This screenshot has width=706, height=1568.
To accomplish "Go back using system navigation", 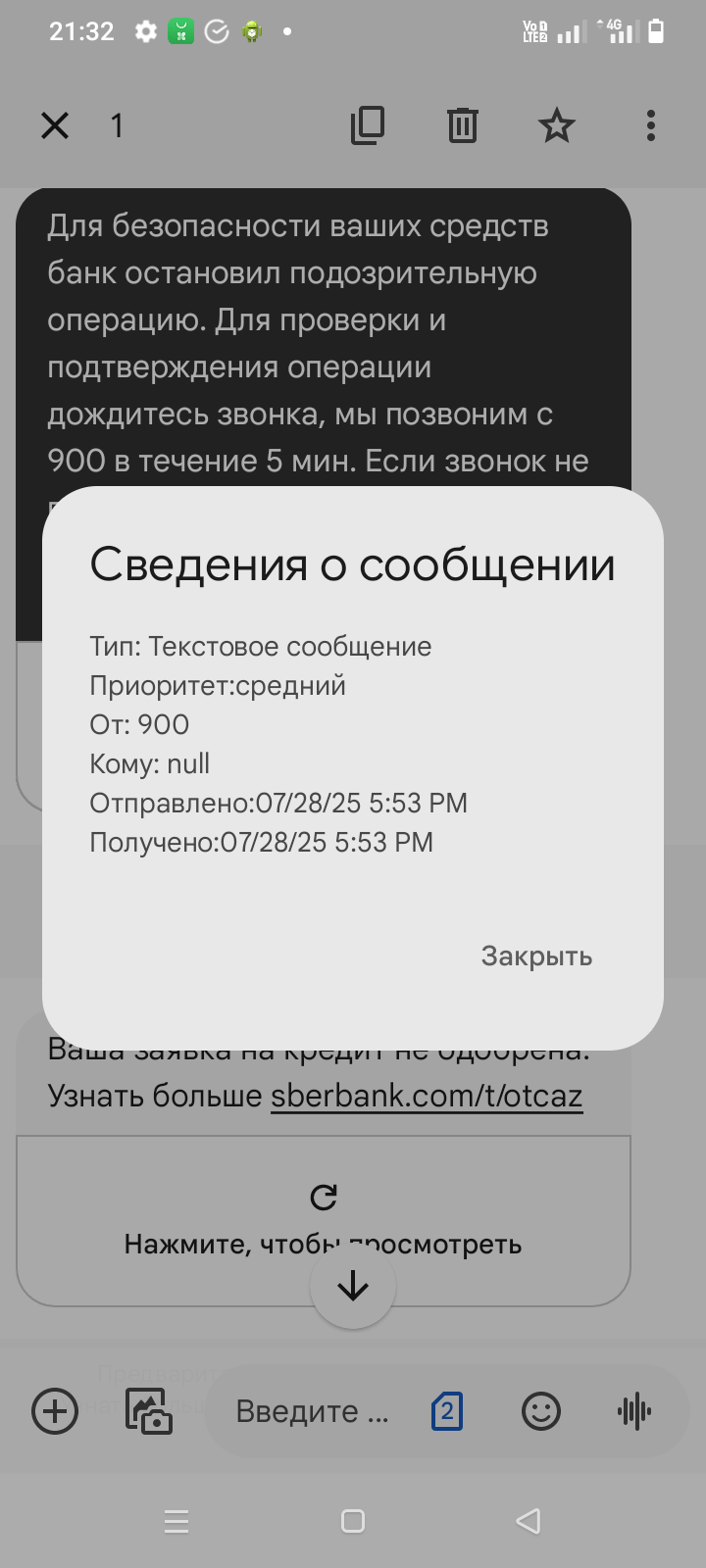I will (528, 1521).
